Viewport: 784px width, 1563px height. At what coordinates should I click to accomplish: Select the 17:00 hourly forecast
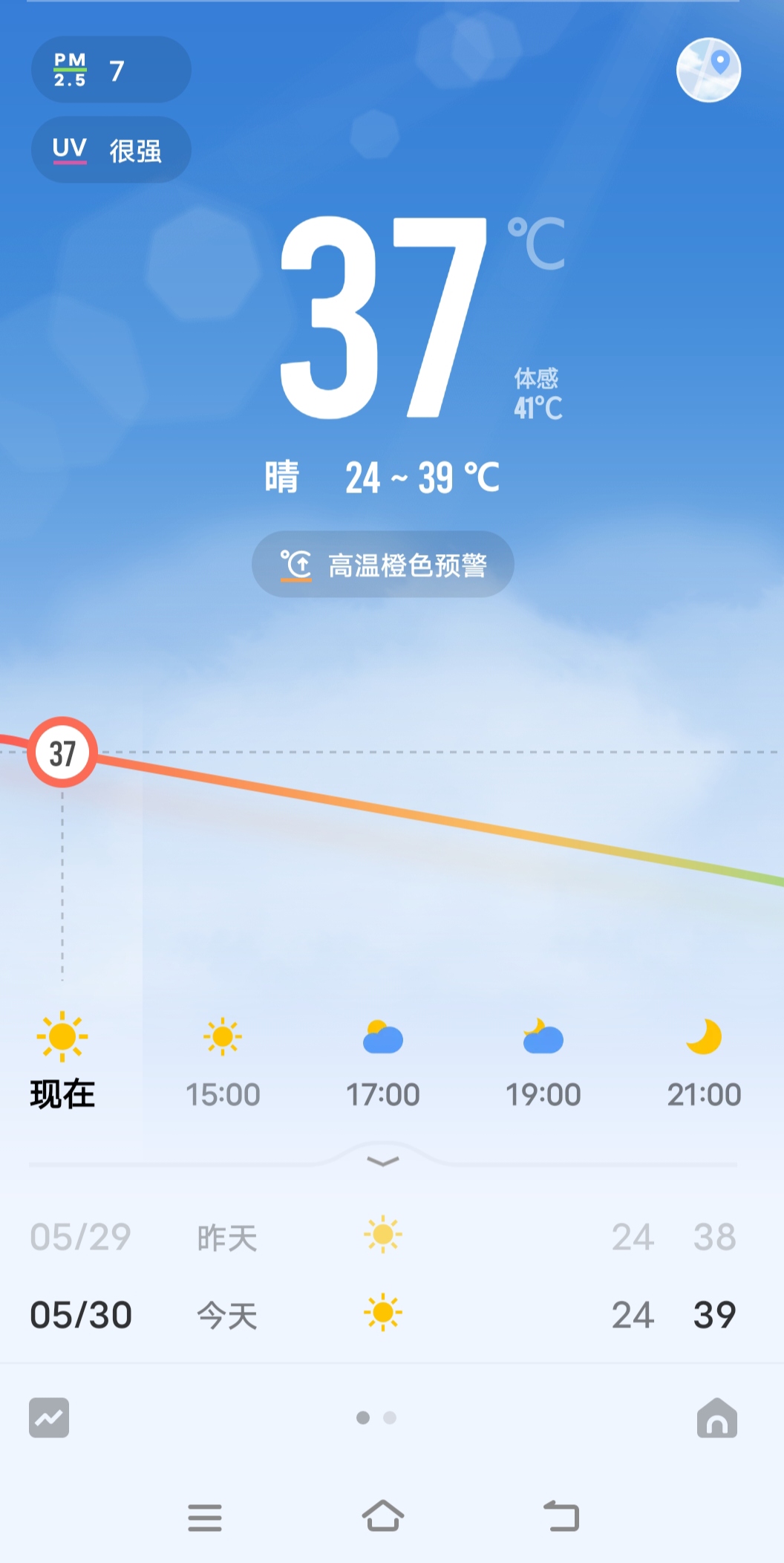383,1062
